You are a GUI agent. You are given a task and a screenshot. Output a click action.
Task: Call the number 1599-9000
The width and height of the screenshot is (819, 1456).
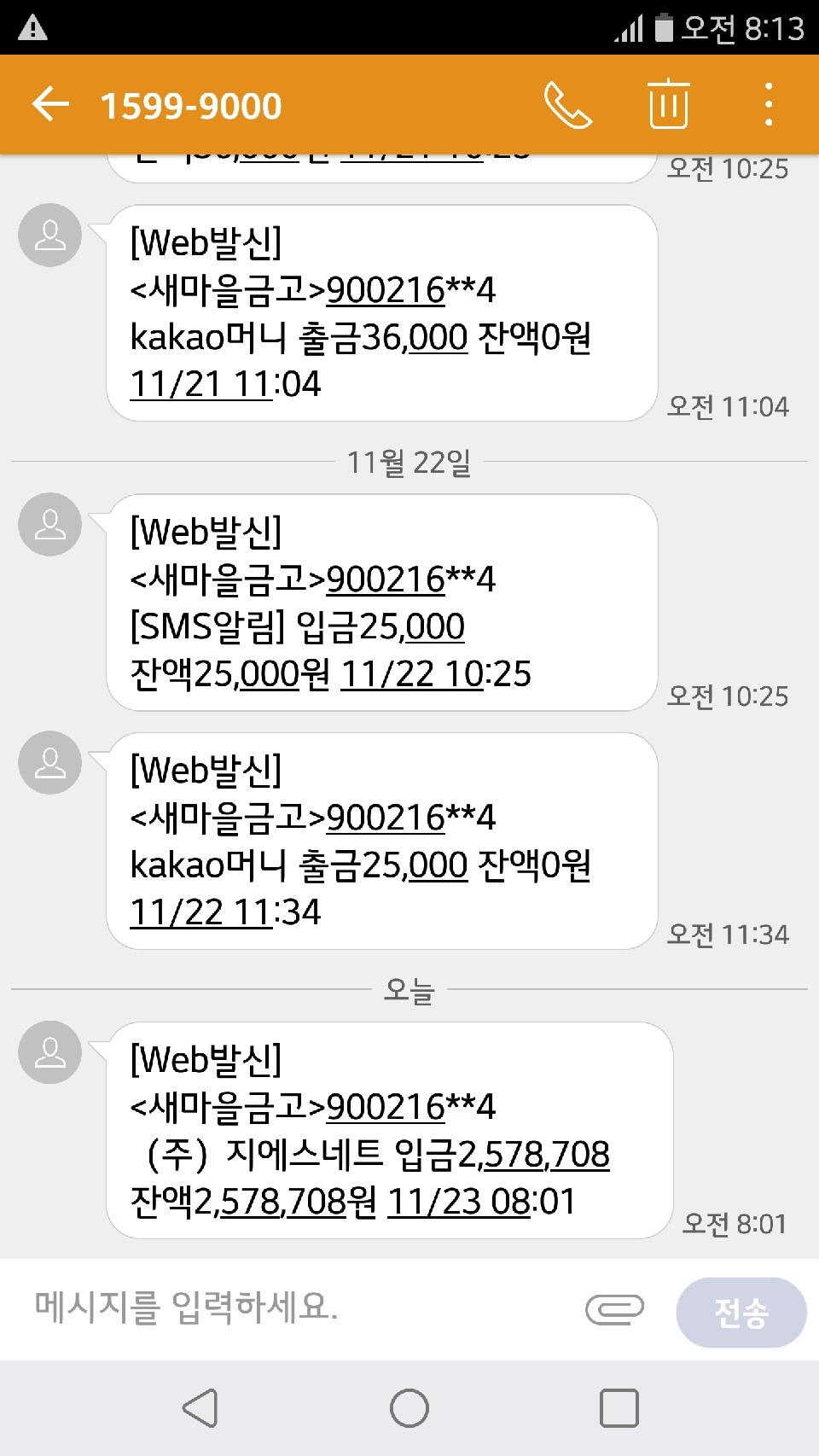tap(567, 105)
